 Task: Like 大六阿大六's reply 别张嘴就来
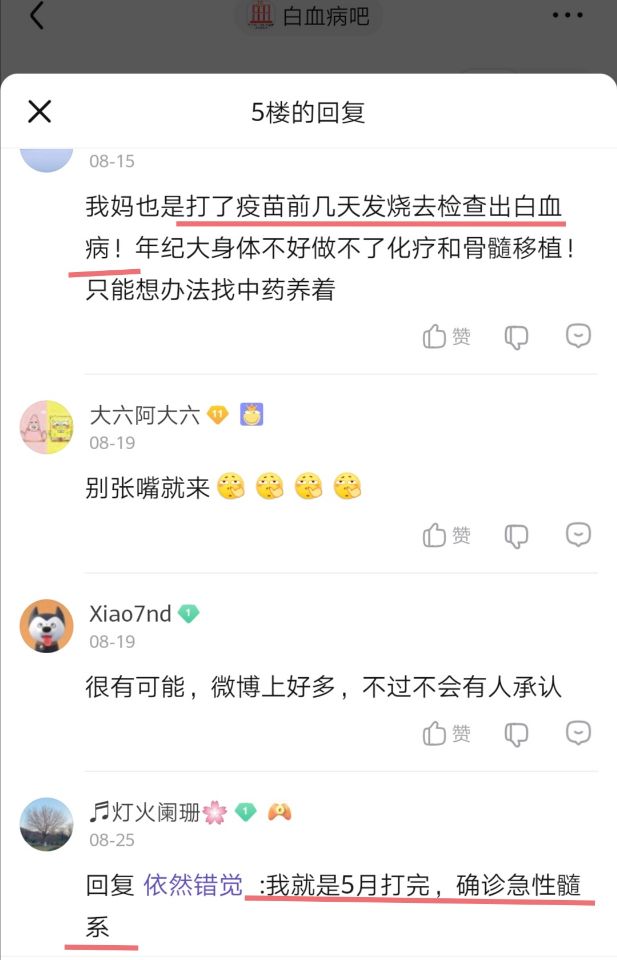click(x=447, y=535)
